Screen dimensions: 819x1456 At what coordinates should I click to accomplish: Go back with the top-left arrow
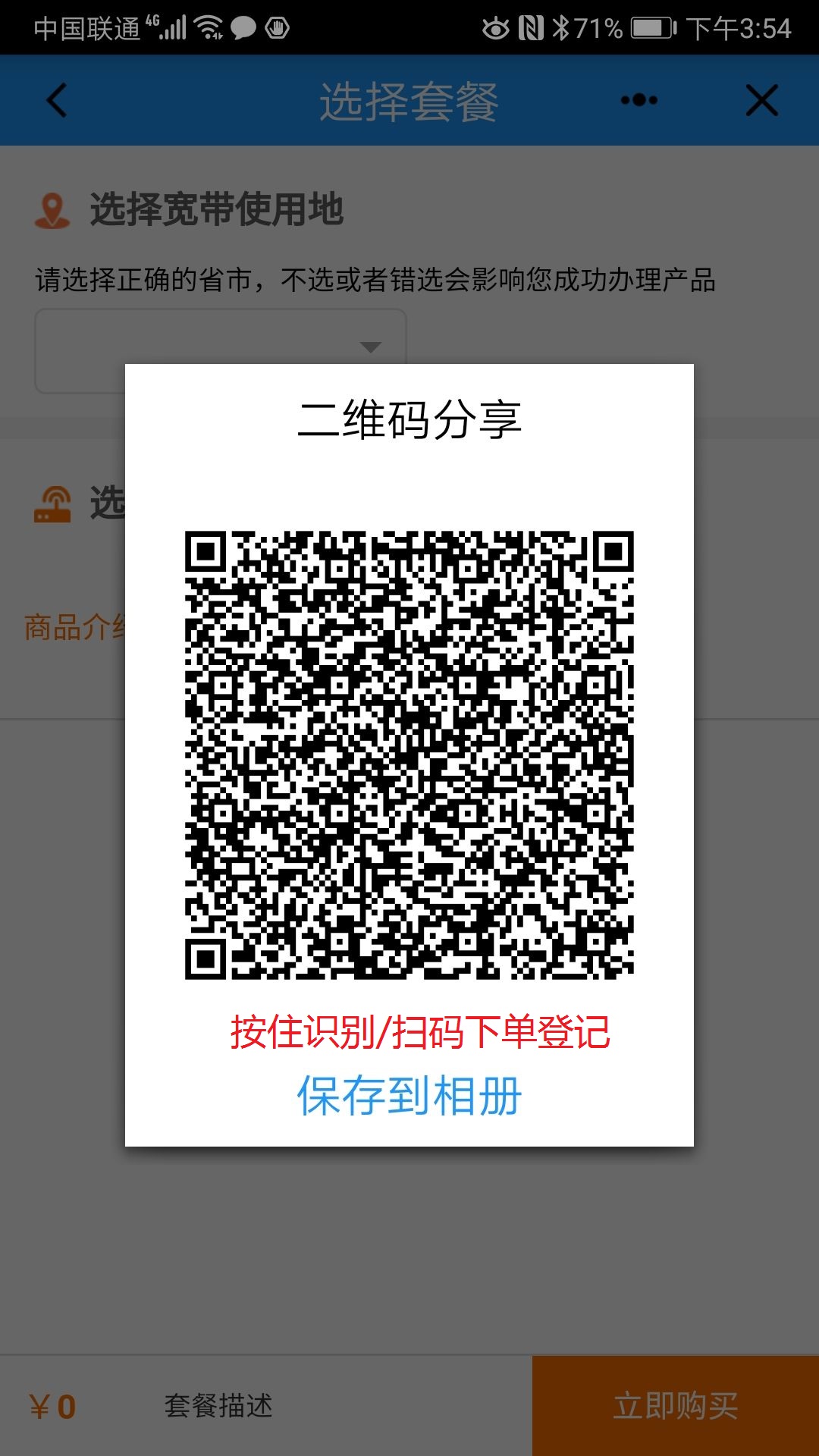[57, 100]
